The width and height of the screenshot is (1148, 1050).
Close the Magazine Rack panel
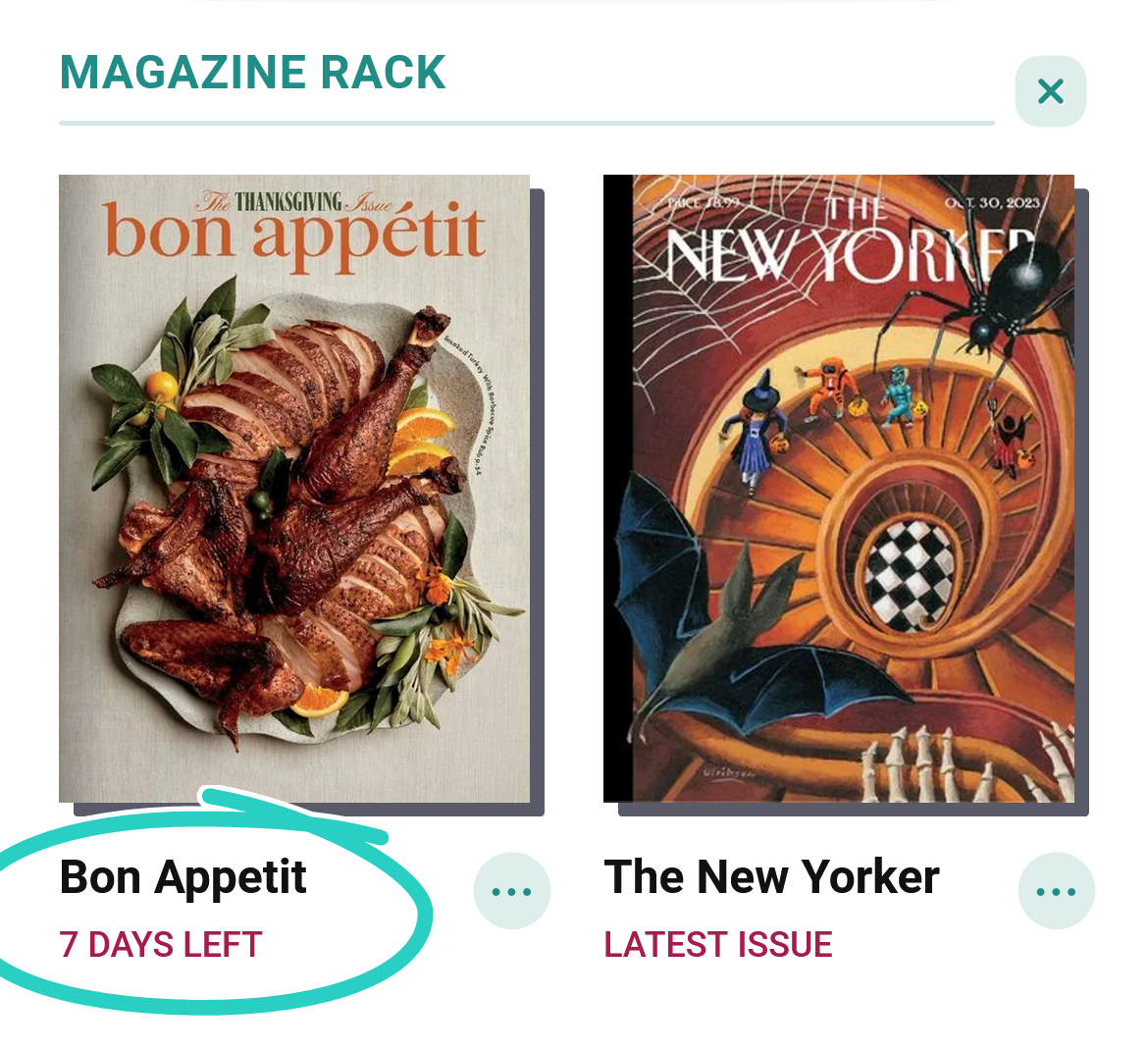tap(1050, 91)
